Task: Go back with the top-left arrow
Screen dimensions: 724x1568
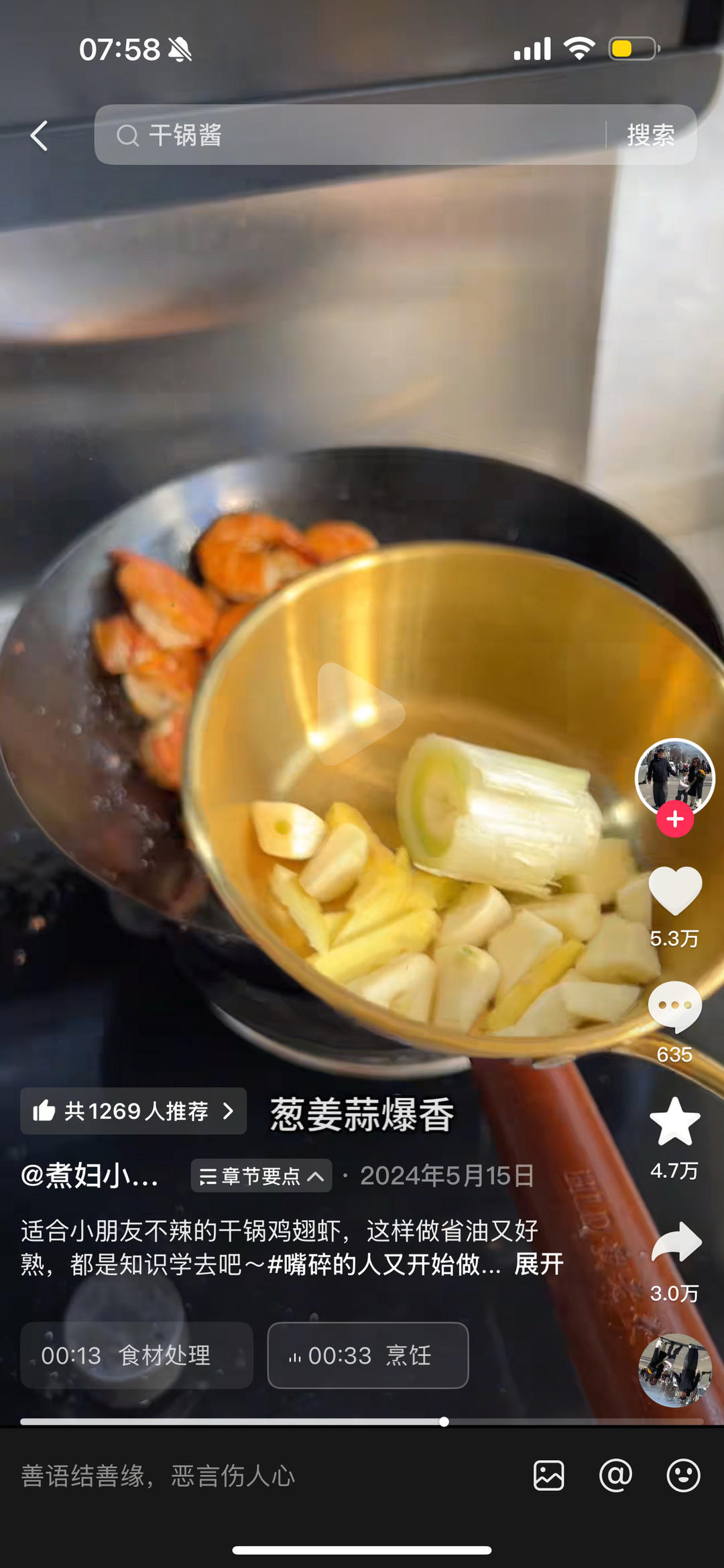Action: [40, 136]
